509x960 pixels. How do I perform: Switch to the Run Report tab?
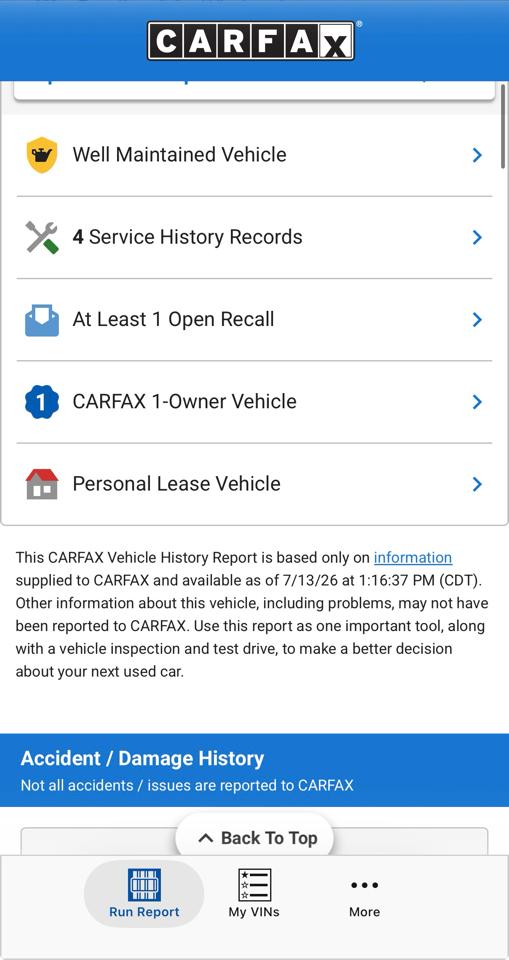tap(144, 893)
